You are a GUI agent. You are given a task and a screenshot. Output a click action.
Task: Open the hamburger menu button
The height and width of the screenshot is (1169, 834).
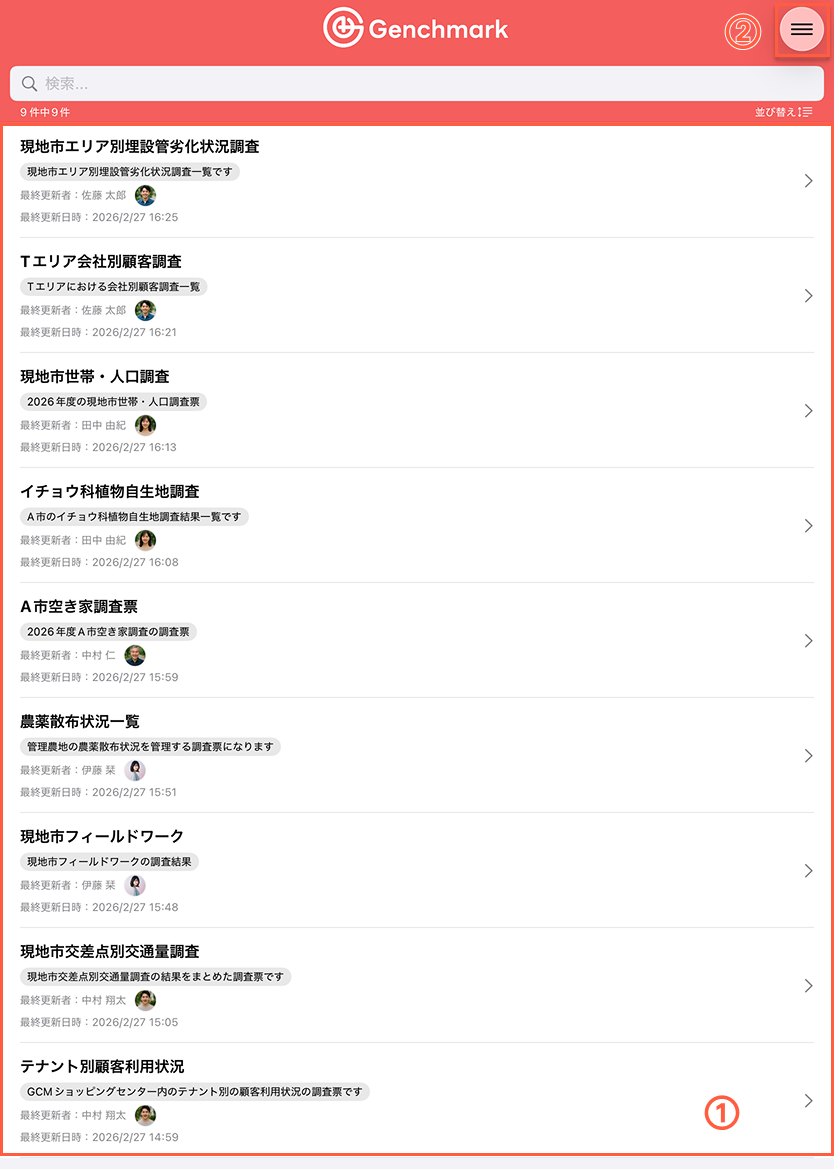pyautogui.click(x=801, y=30)
